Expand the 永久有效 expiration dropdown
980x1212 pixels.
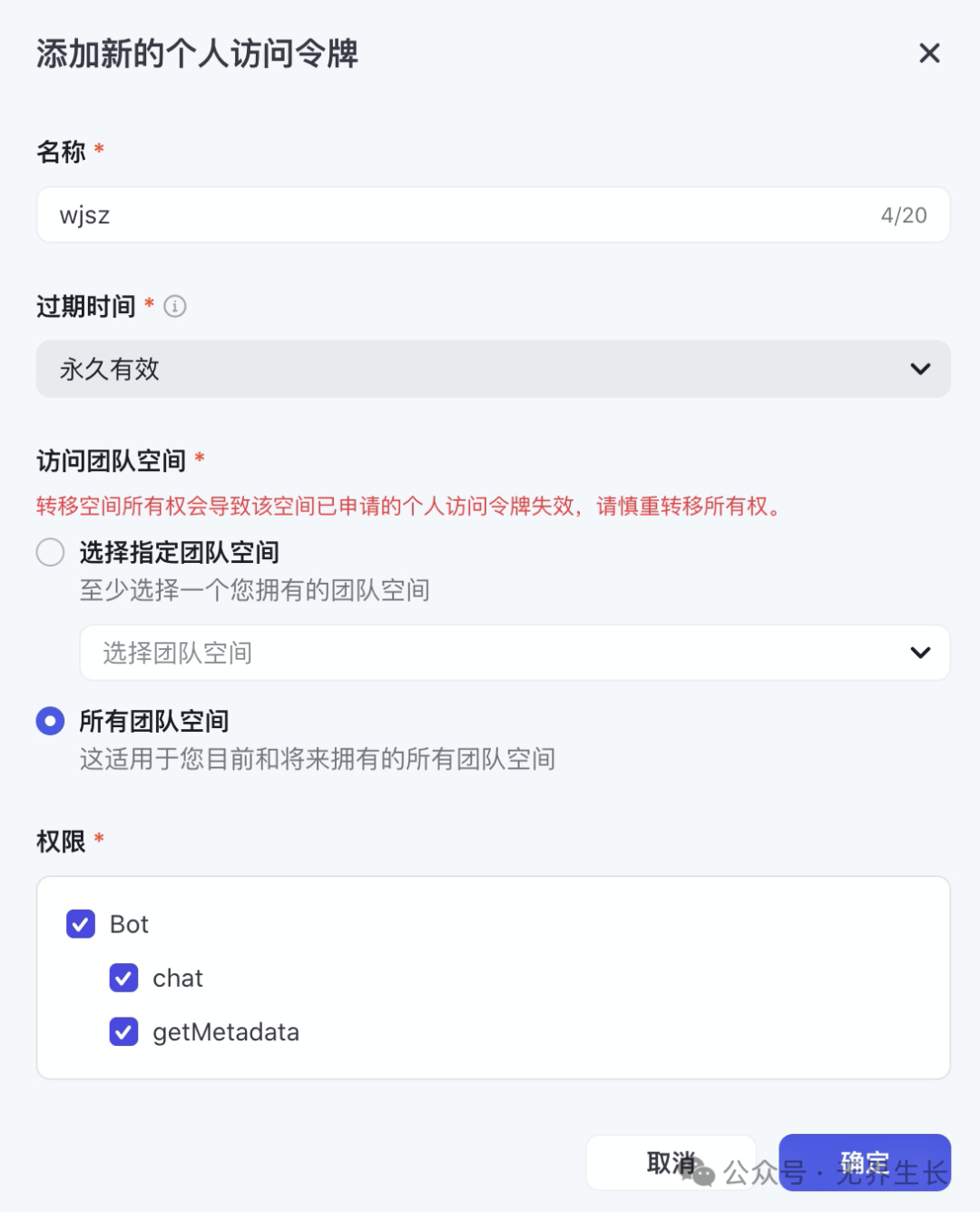pyautogui.click(x=493, y=370)
